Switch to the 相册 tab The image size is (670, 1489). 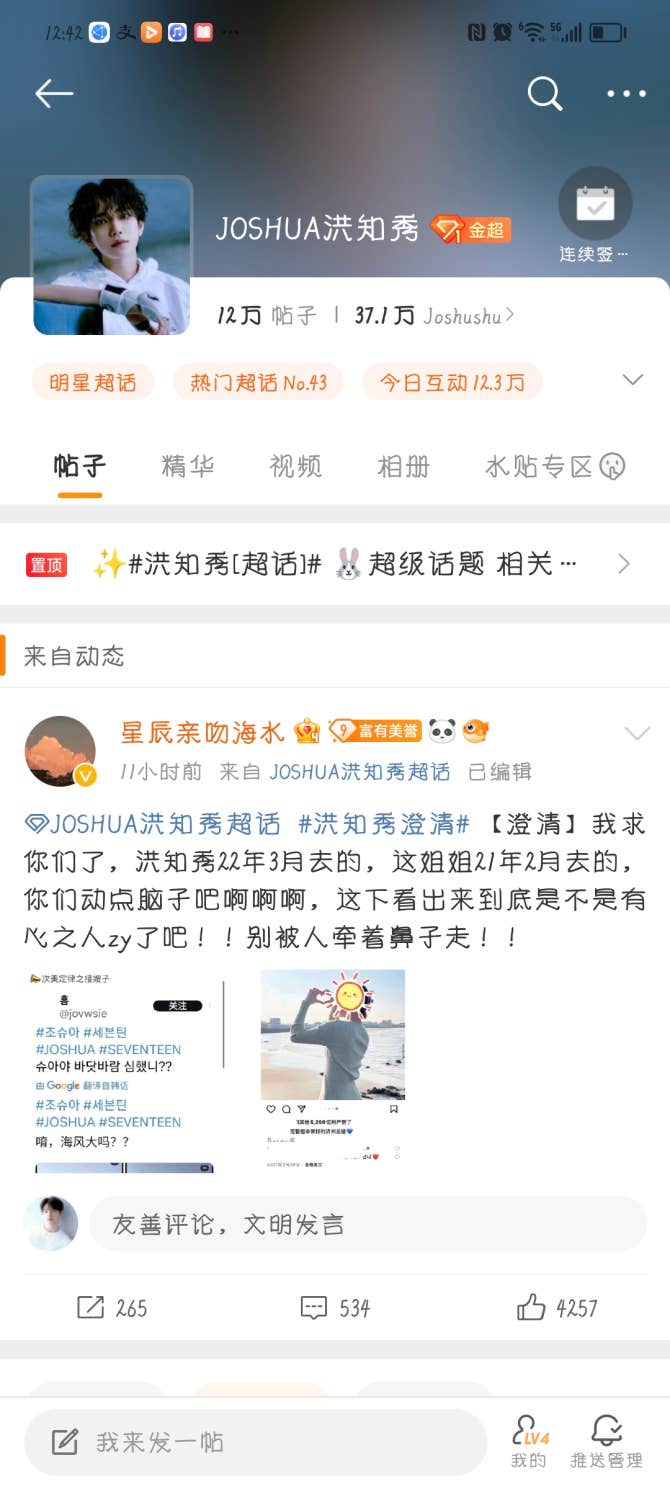403,466
